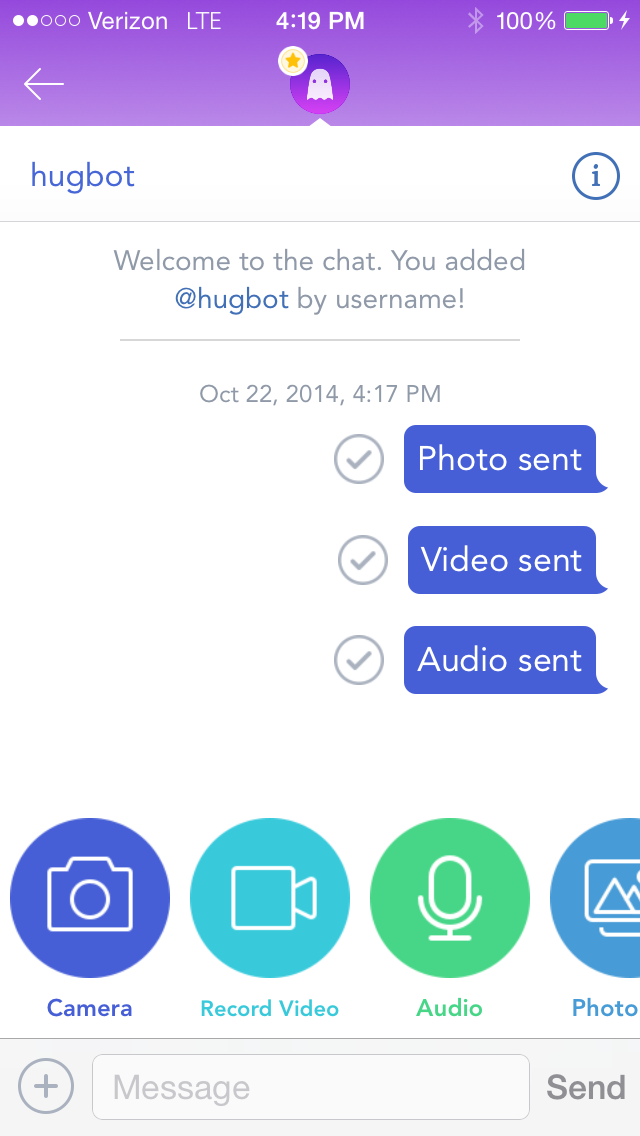
Task: Open the @hugbot username link
Action: [x=231, y=298]
